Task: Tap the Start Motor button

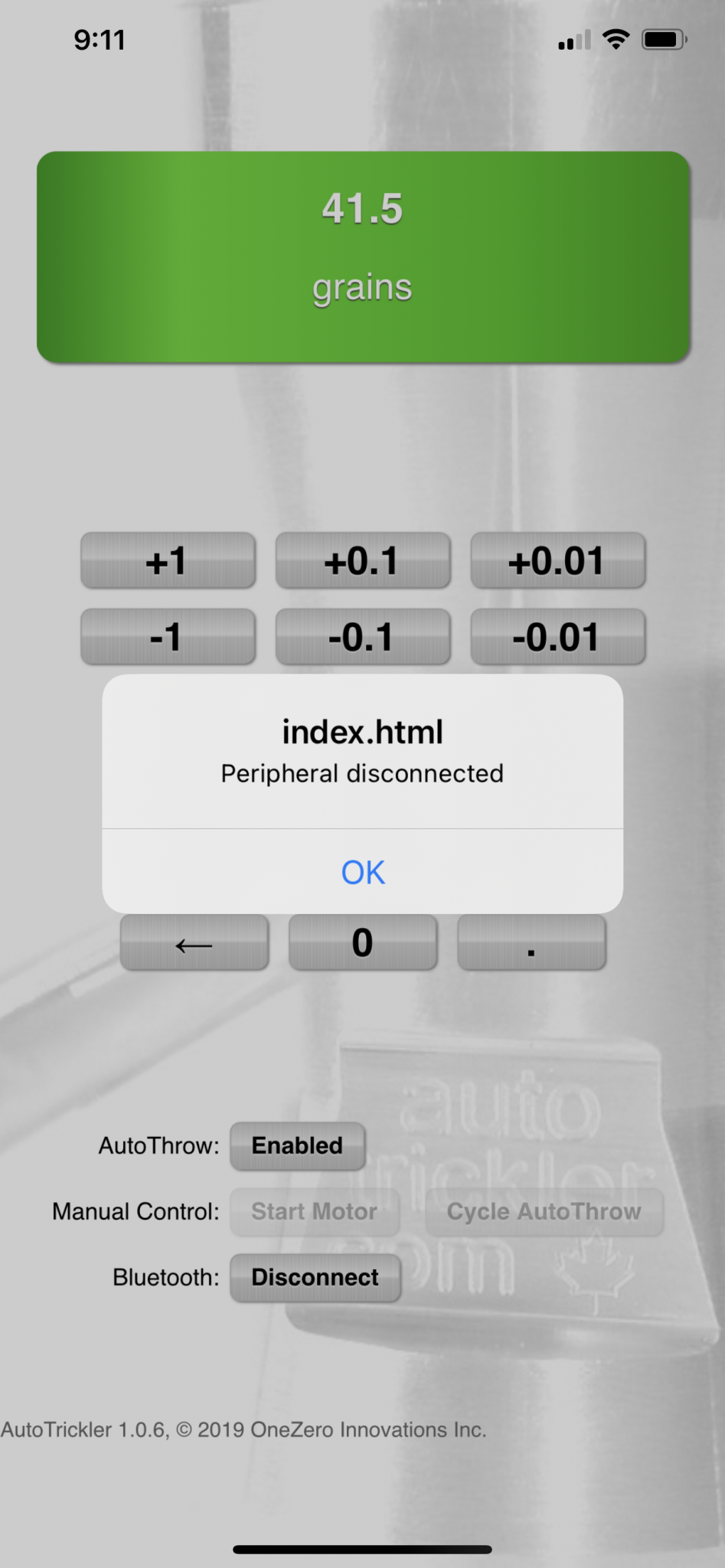Action: coord(315,1211)
